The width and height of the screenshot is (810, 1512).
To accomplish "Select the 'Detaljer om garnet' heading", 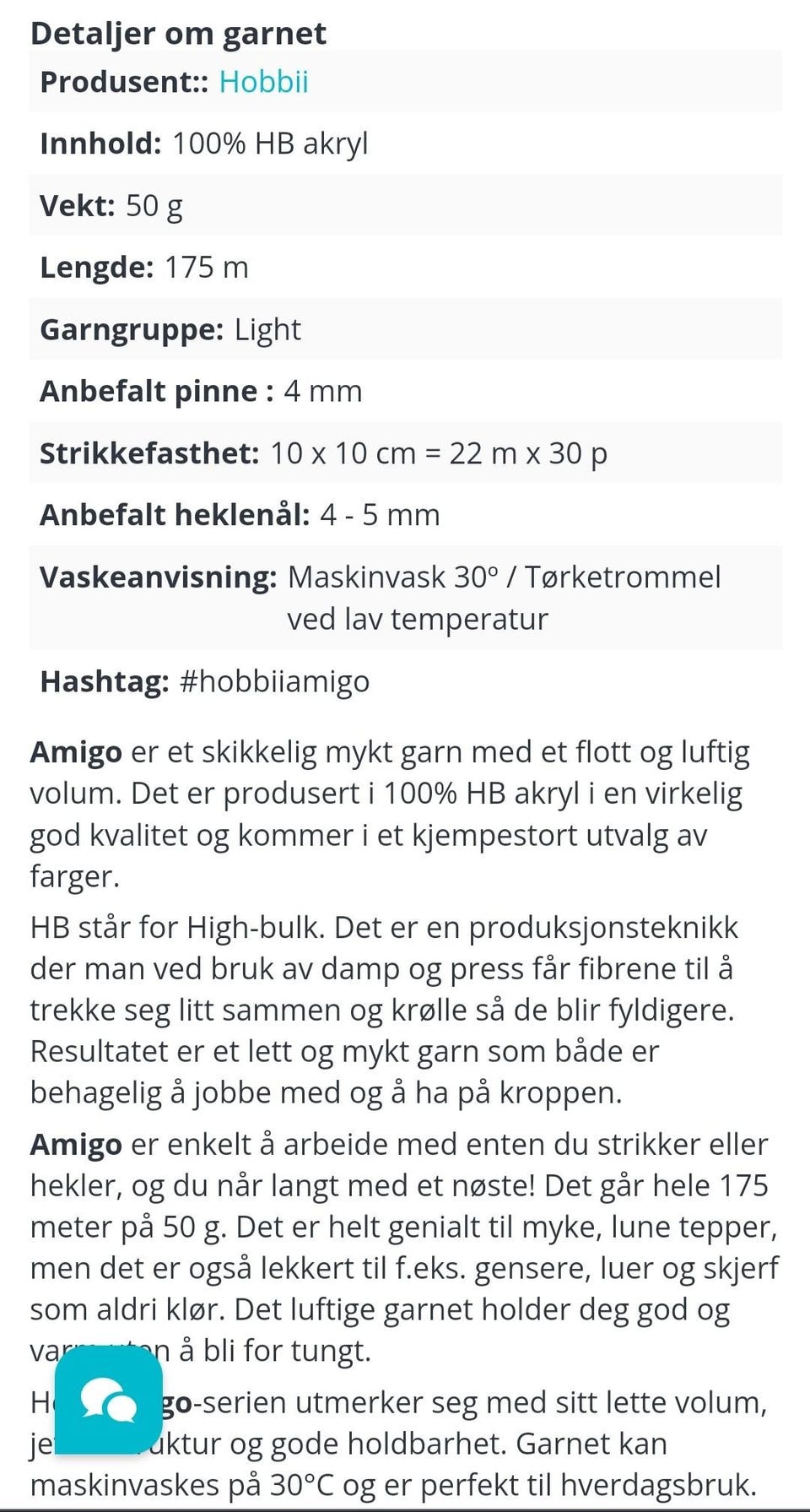I will [x=177, y=34].
